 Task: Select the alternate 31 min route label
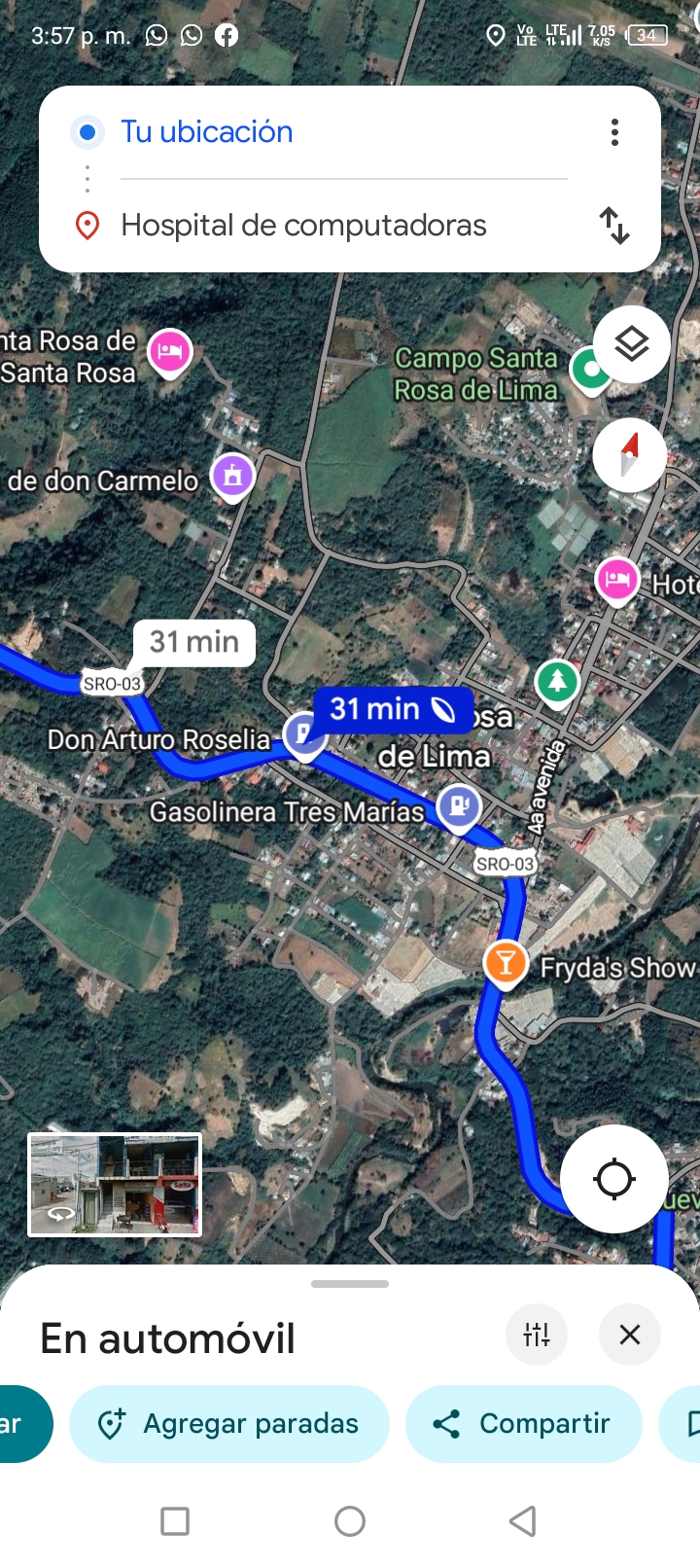[194, 642]
